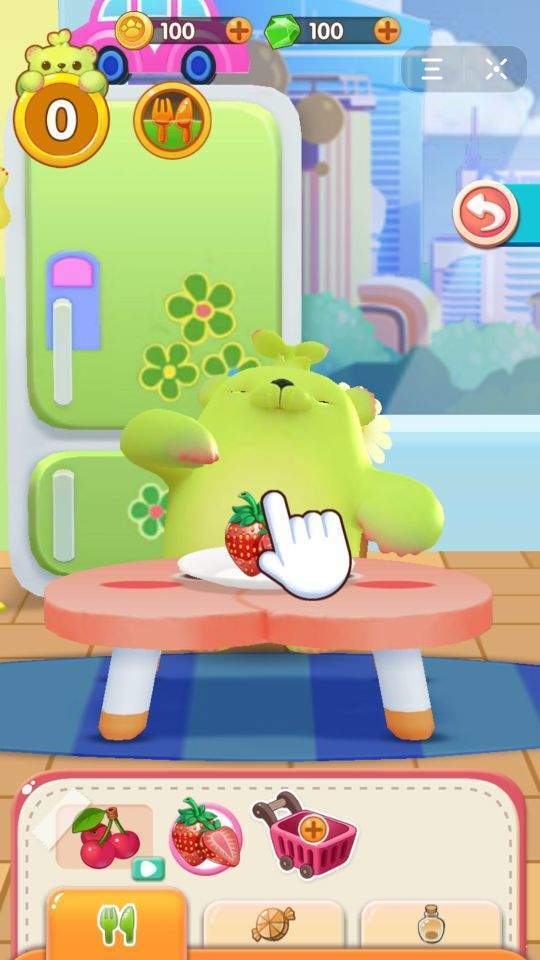Open the fork and carrot feeding icon

point(172,121)
